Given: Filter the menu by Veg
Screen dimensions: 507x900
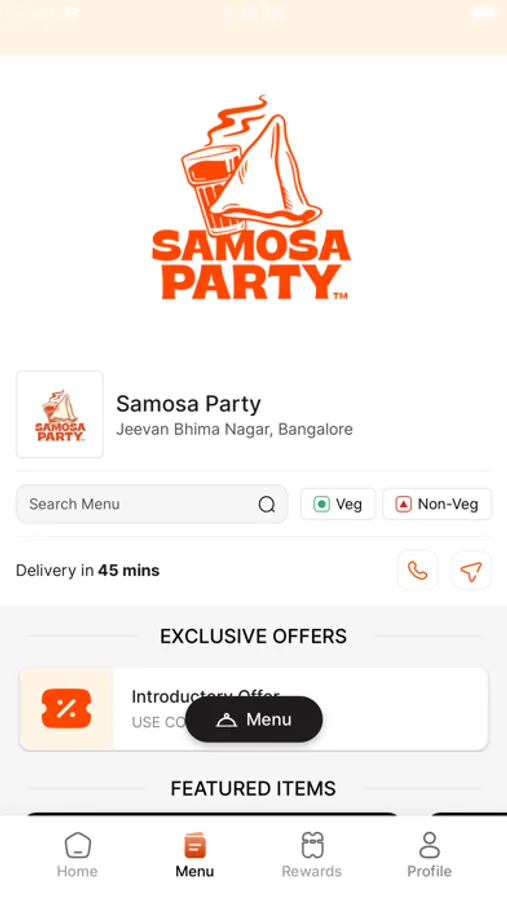Looking at the screenshot, I should tap(338, 504).
